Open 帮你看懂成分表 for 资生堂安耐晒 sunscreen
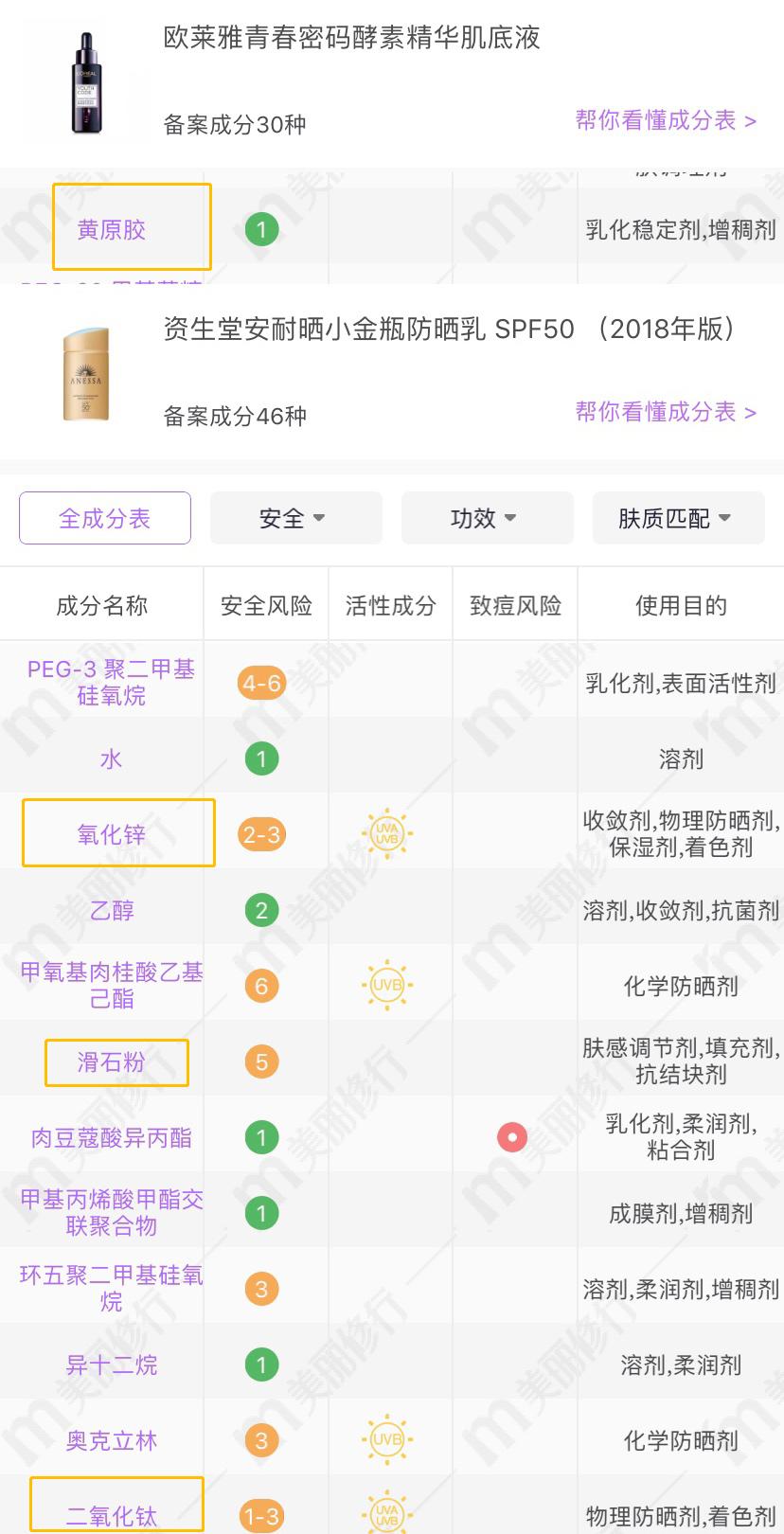Image resolution: width=784 pixels, height=1534 pixels. coord(666,412)
